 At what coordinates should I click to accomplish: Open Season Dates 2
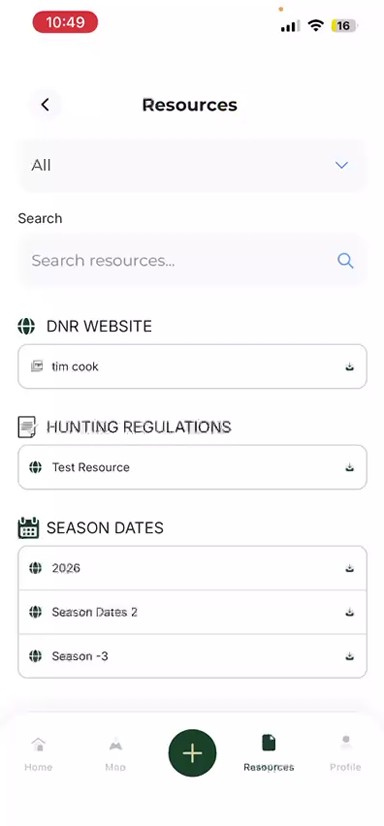coord(192,612)
